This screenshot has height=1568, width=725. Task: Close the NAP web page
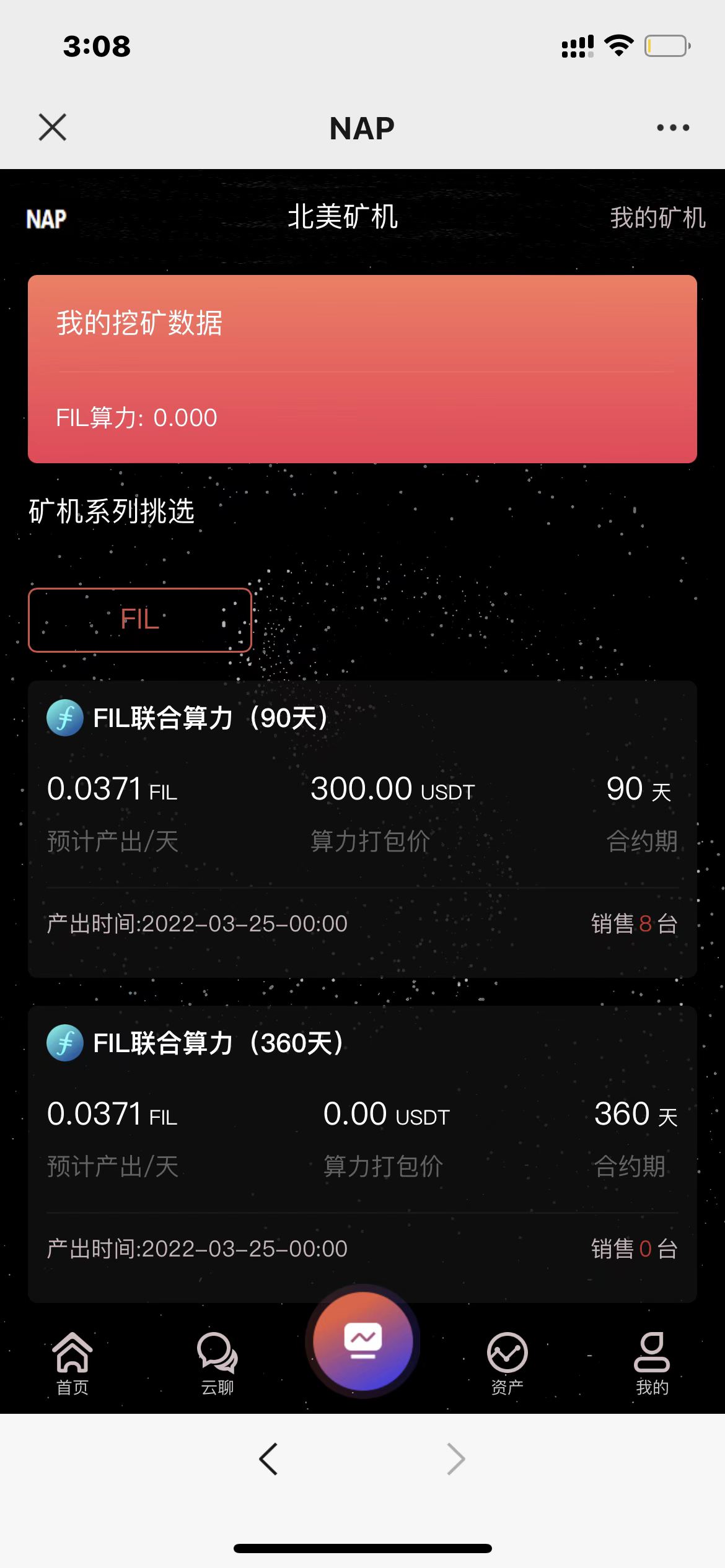tap(53, 128)
